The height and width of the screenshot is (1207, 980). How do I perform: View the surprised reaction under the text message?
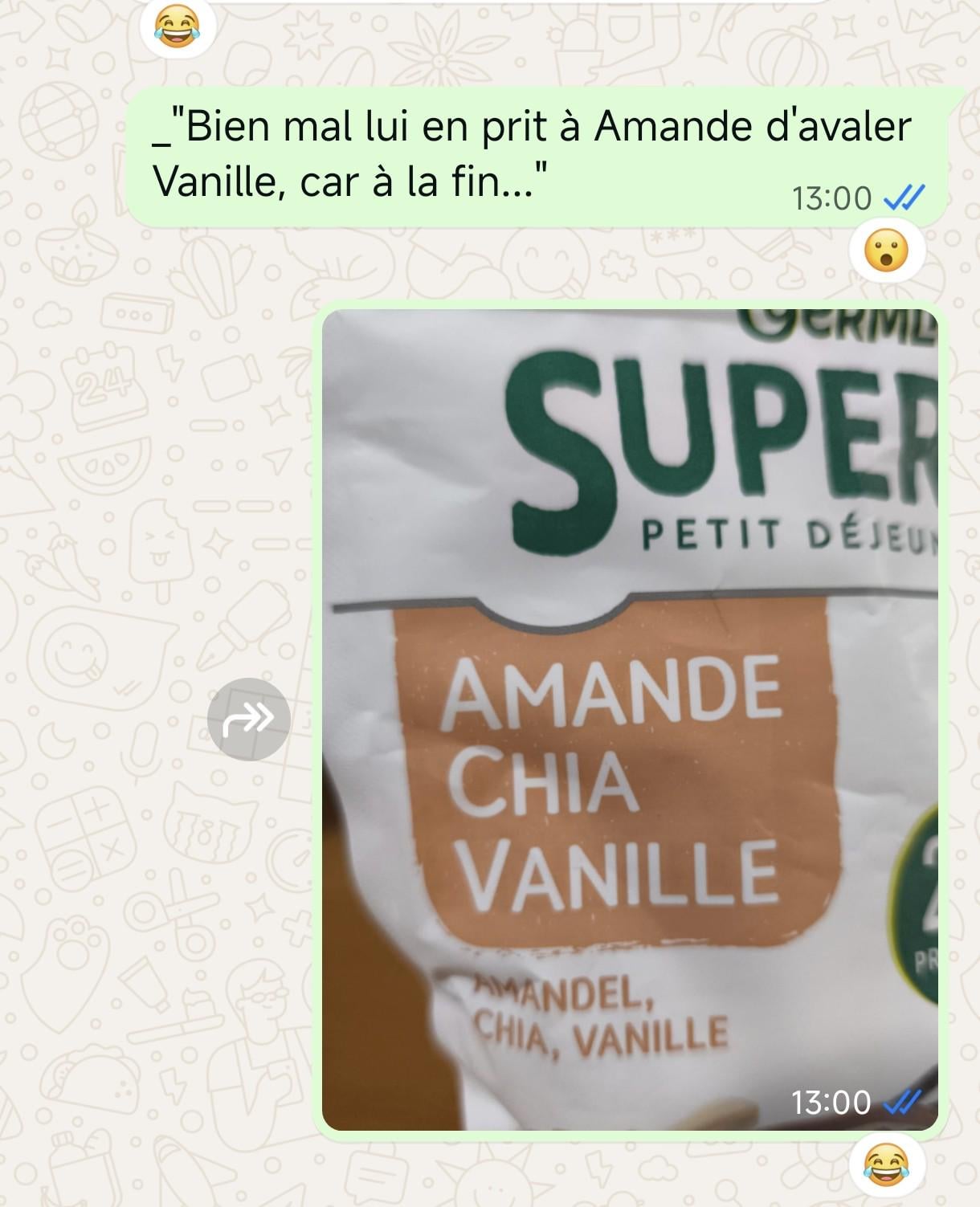coord(887,251)
